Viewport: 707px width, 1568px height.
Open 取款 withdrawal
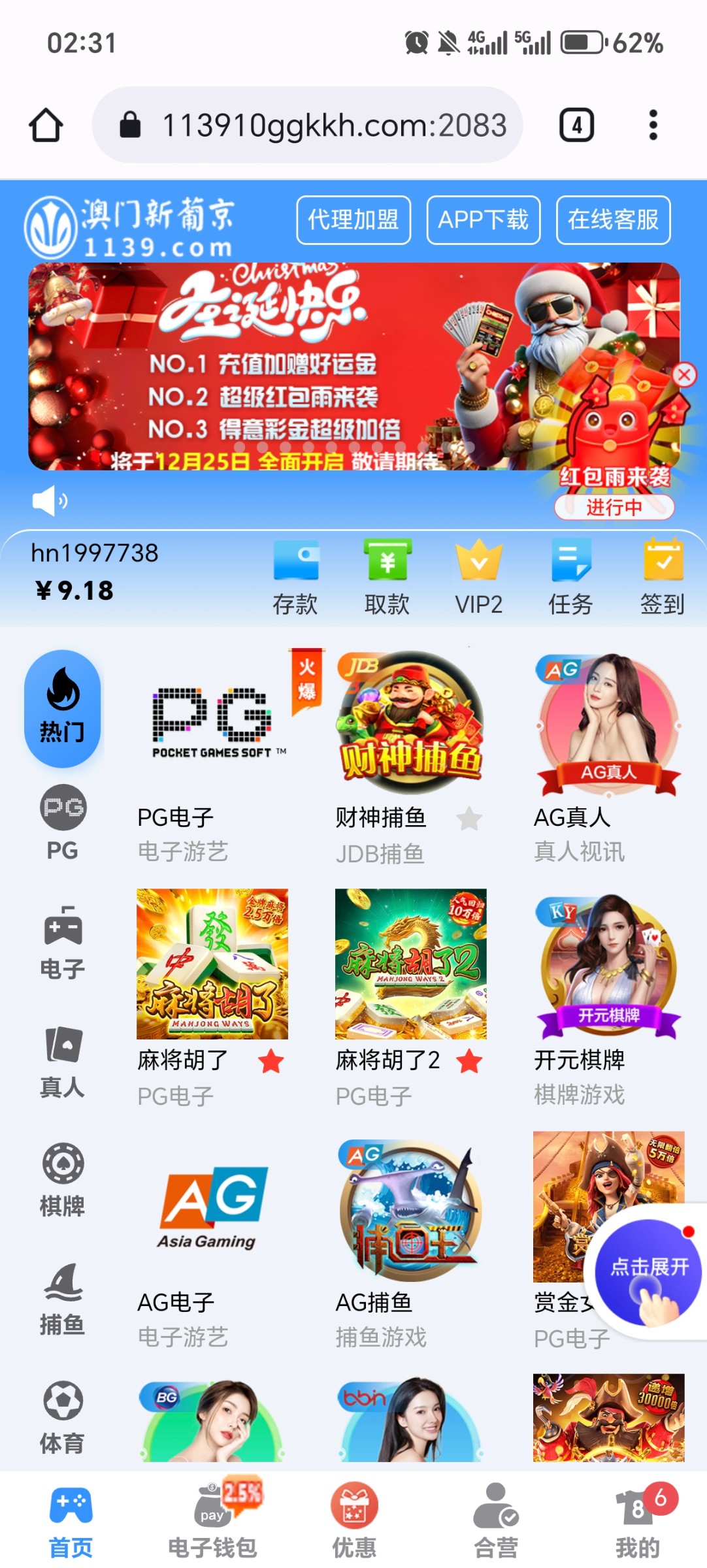tap(387, 578)
